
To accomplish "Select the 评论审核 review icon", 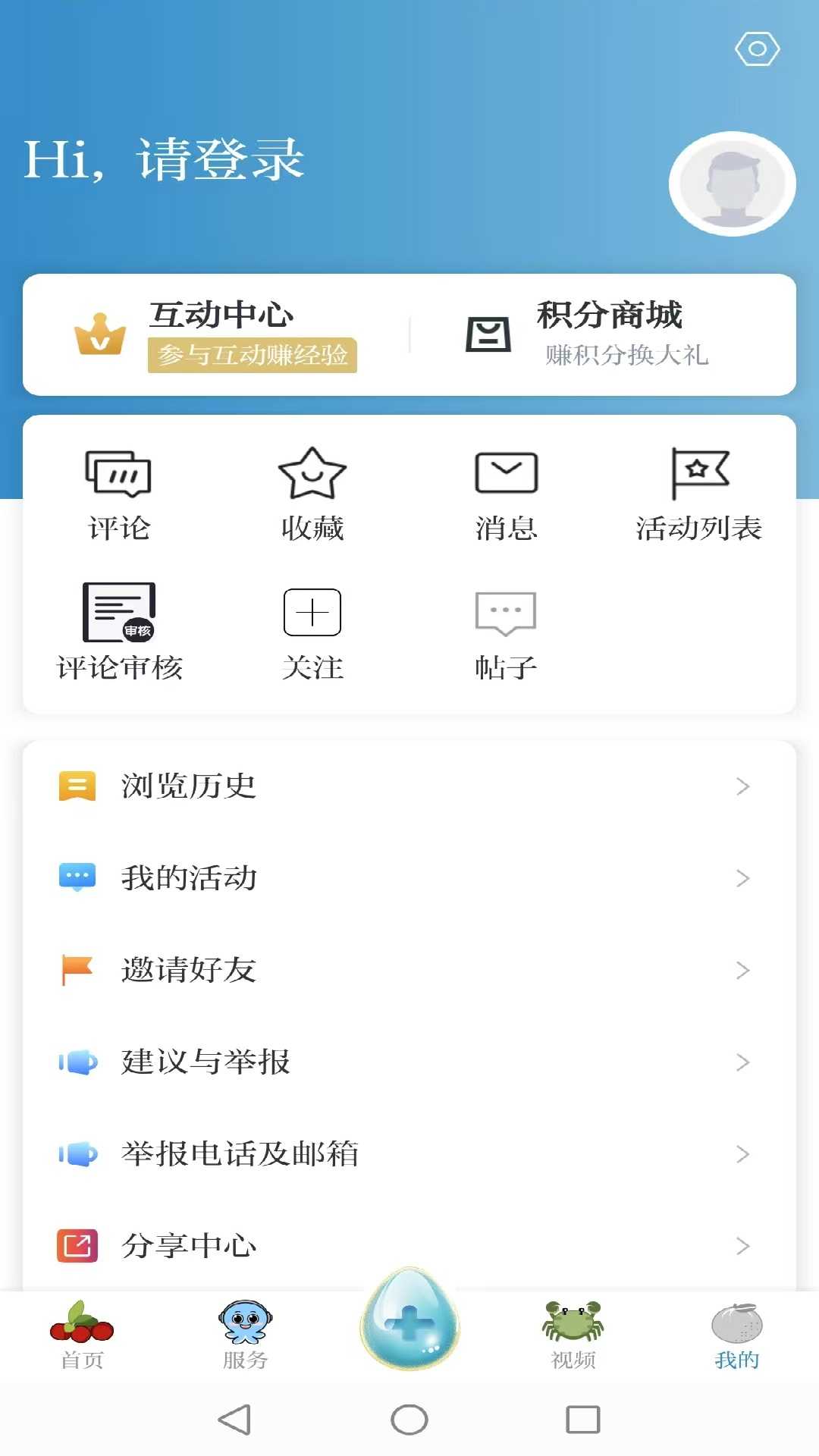I will 119,613.
